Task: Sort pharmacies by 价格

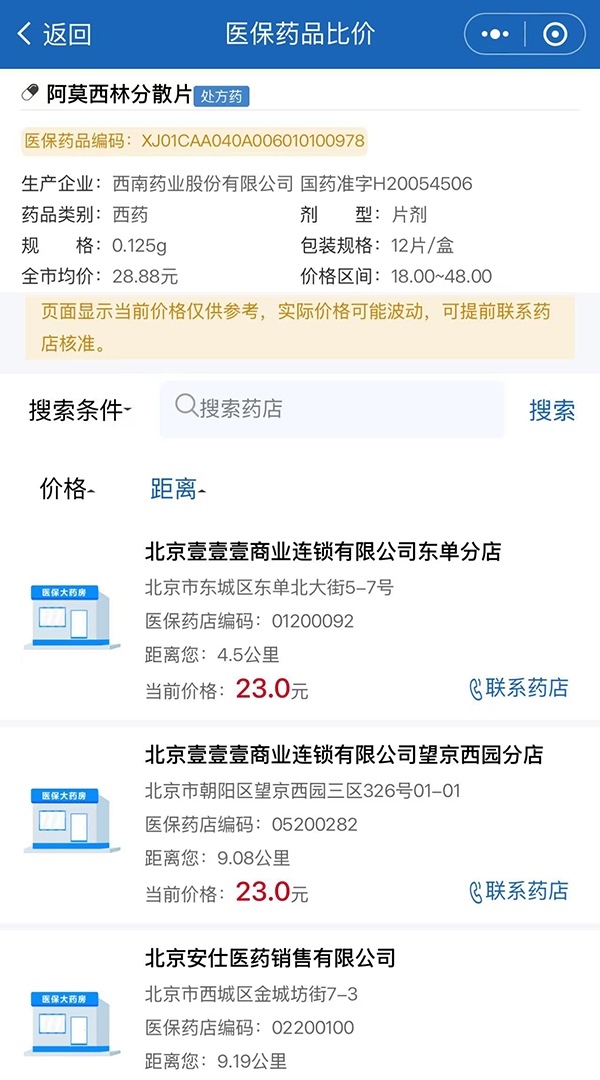Action: 66,489
